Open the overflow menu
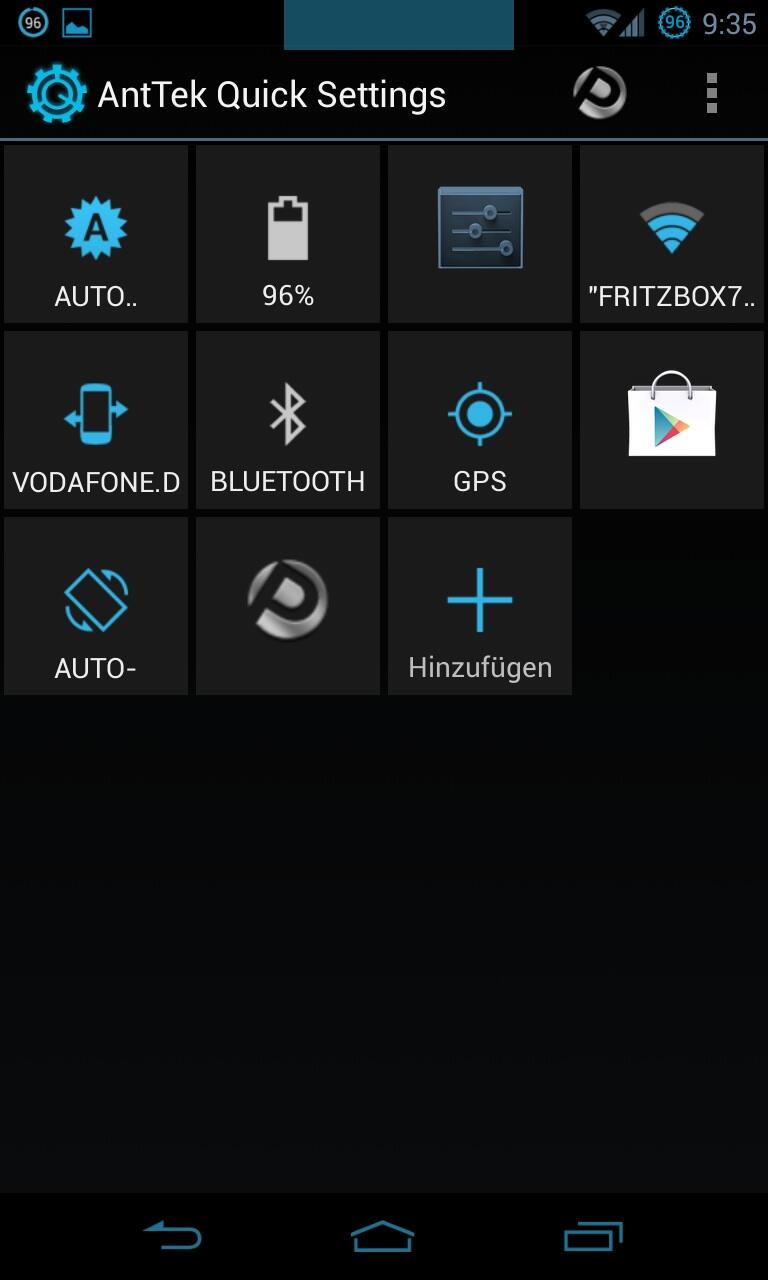Image resolution: width=768 pixels, height=1280 pixels. [x=711, y=94]
